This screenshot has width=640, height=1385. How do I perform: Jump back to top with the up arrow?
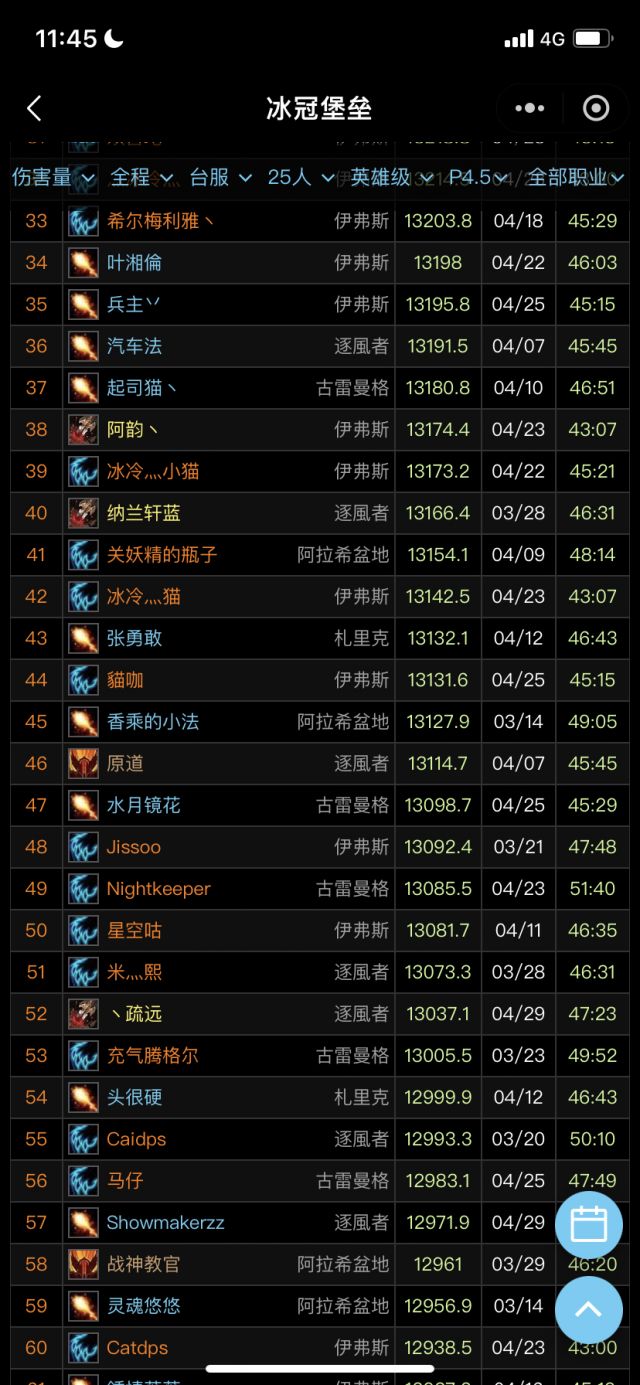[x=589, y=1309]
